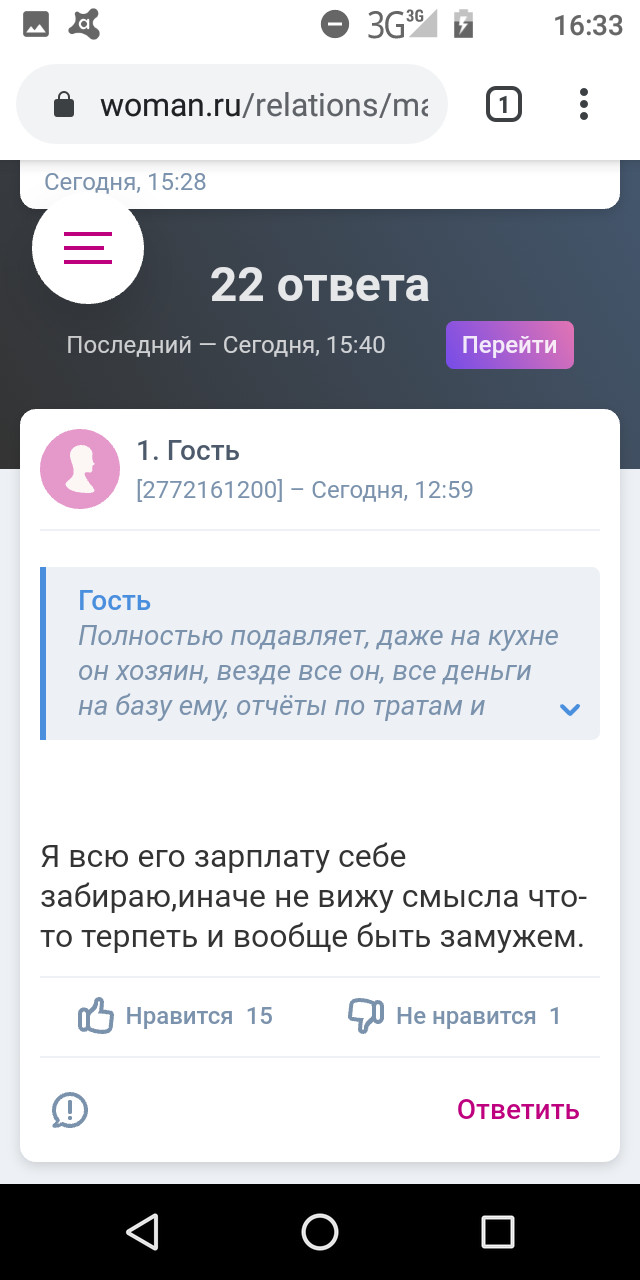Go back with the system back button
The width and height of the screenshot is (640, 1280).
point(143,1231)
